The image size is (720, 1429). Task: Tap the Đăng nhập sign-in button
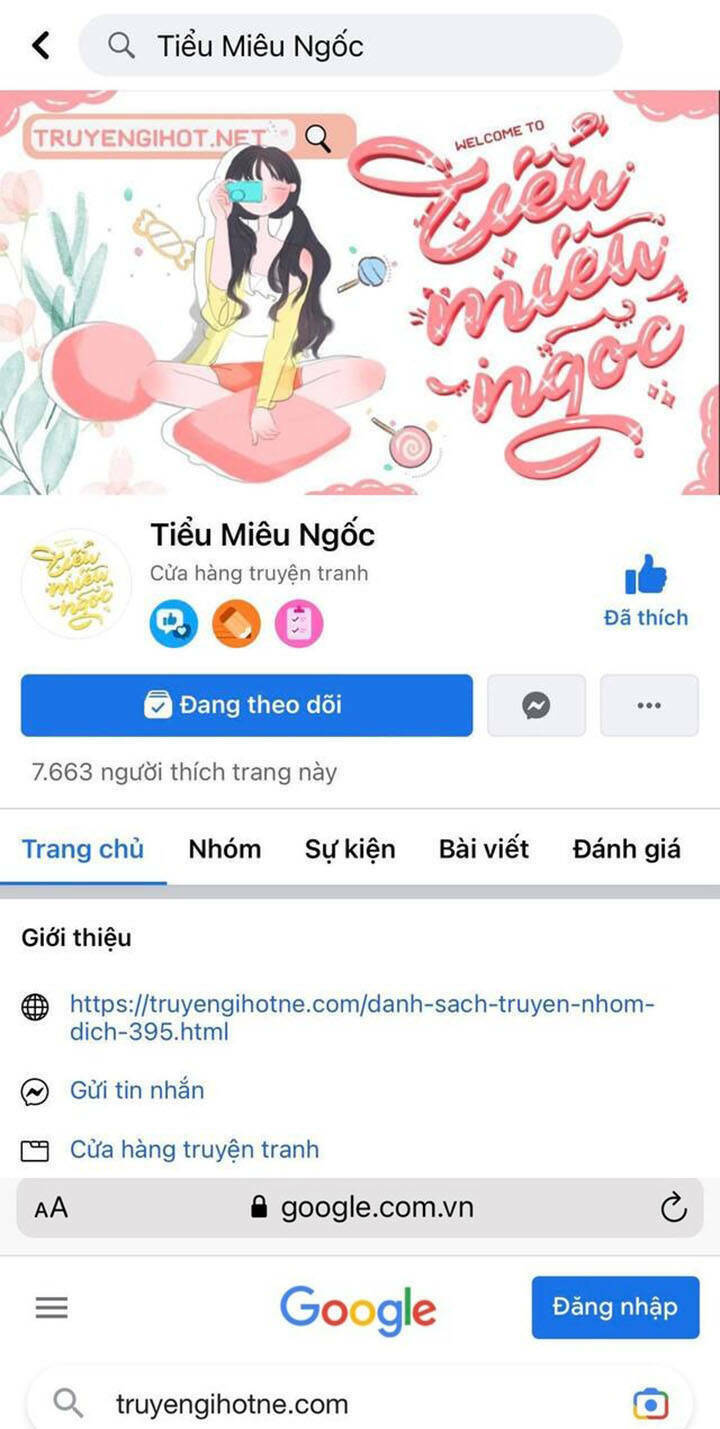(x=615, y=1307)
